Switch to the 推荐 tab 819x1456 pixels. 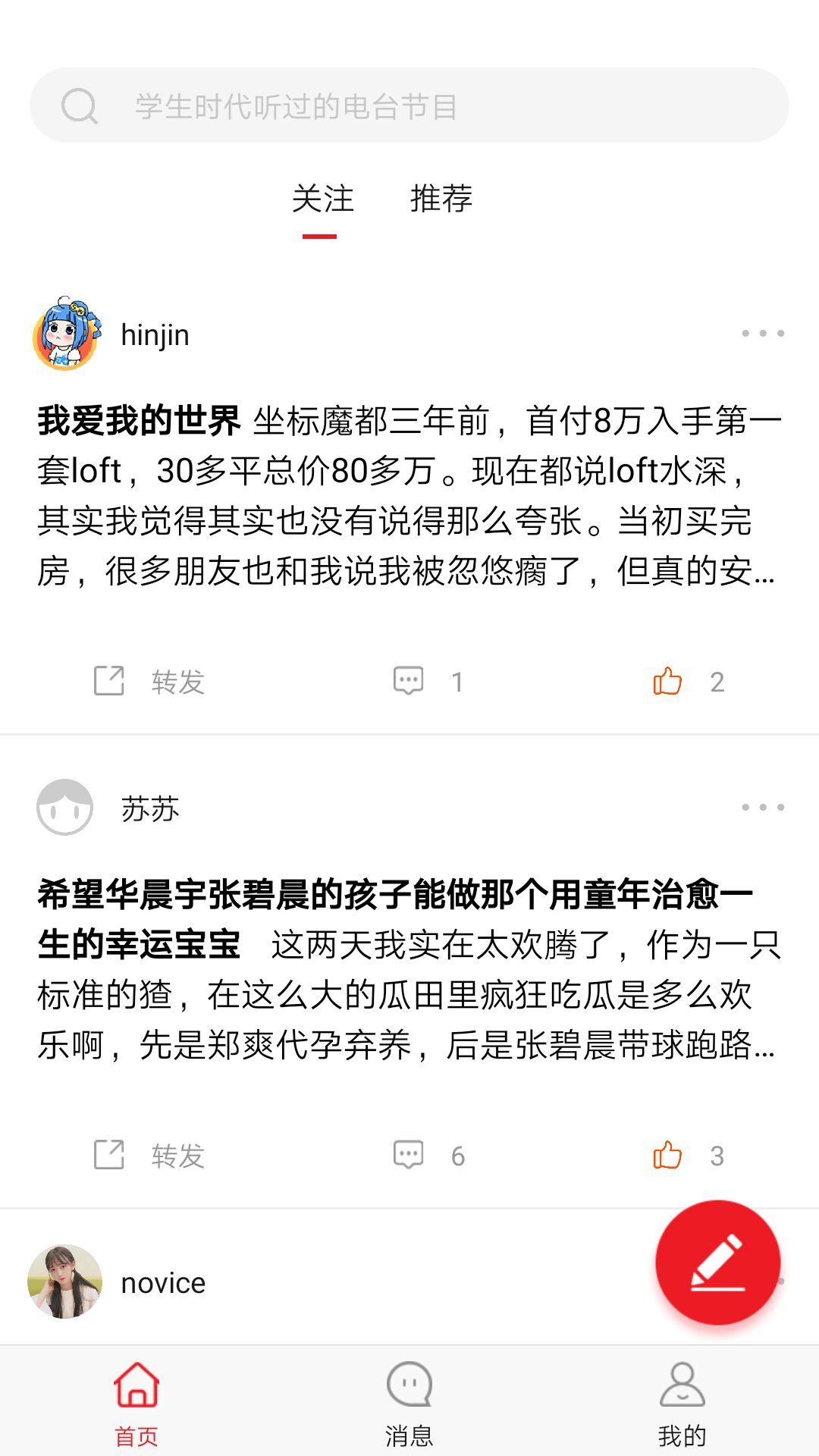441,199
